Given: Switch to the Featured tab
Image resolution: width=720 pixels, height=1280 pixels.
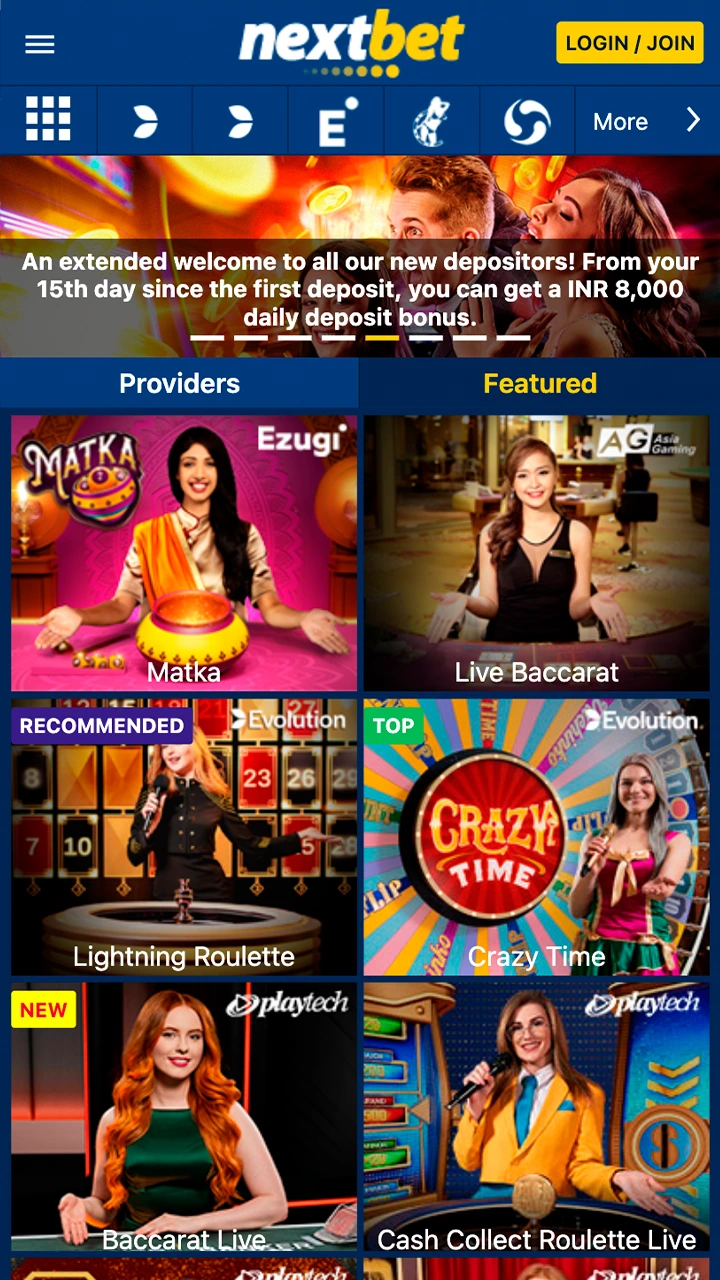Looking at the screenshot, I should [x=540, y=383].
